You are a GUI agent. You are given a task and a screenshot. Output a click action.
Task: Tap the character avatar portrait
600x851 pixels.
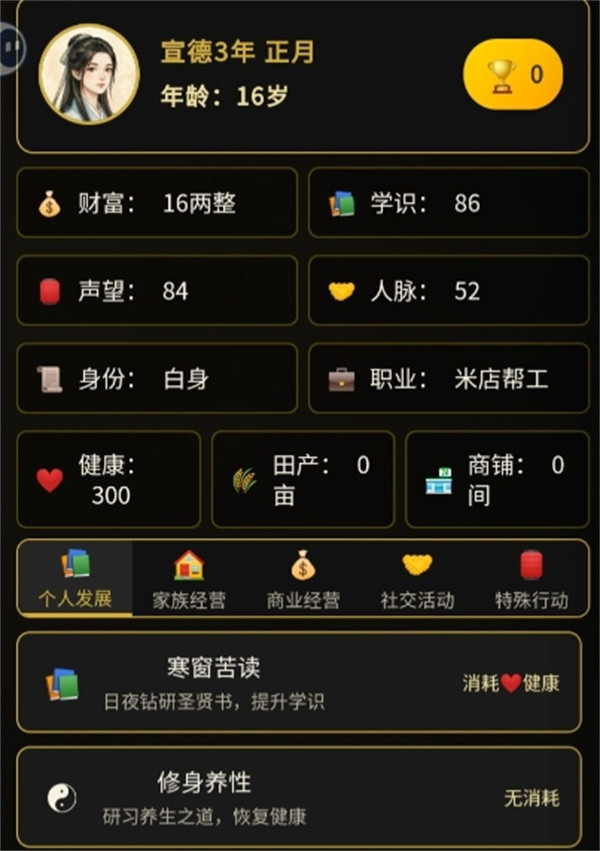89,74
